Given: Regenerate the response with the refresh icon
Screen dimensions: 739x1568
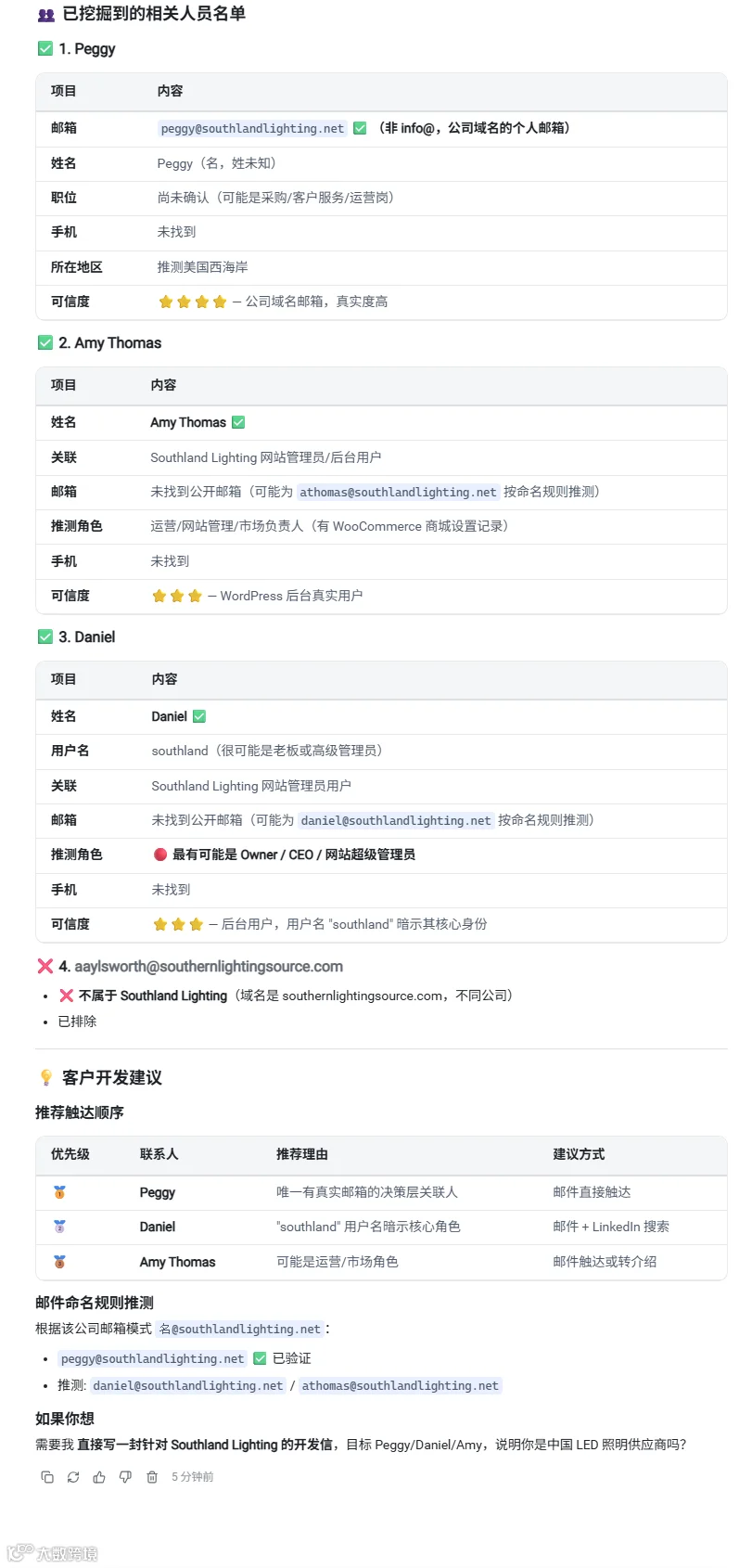Looking at the screenshot, I should (73, 1477).
